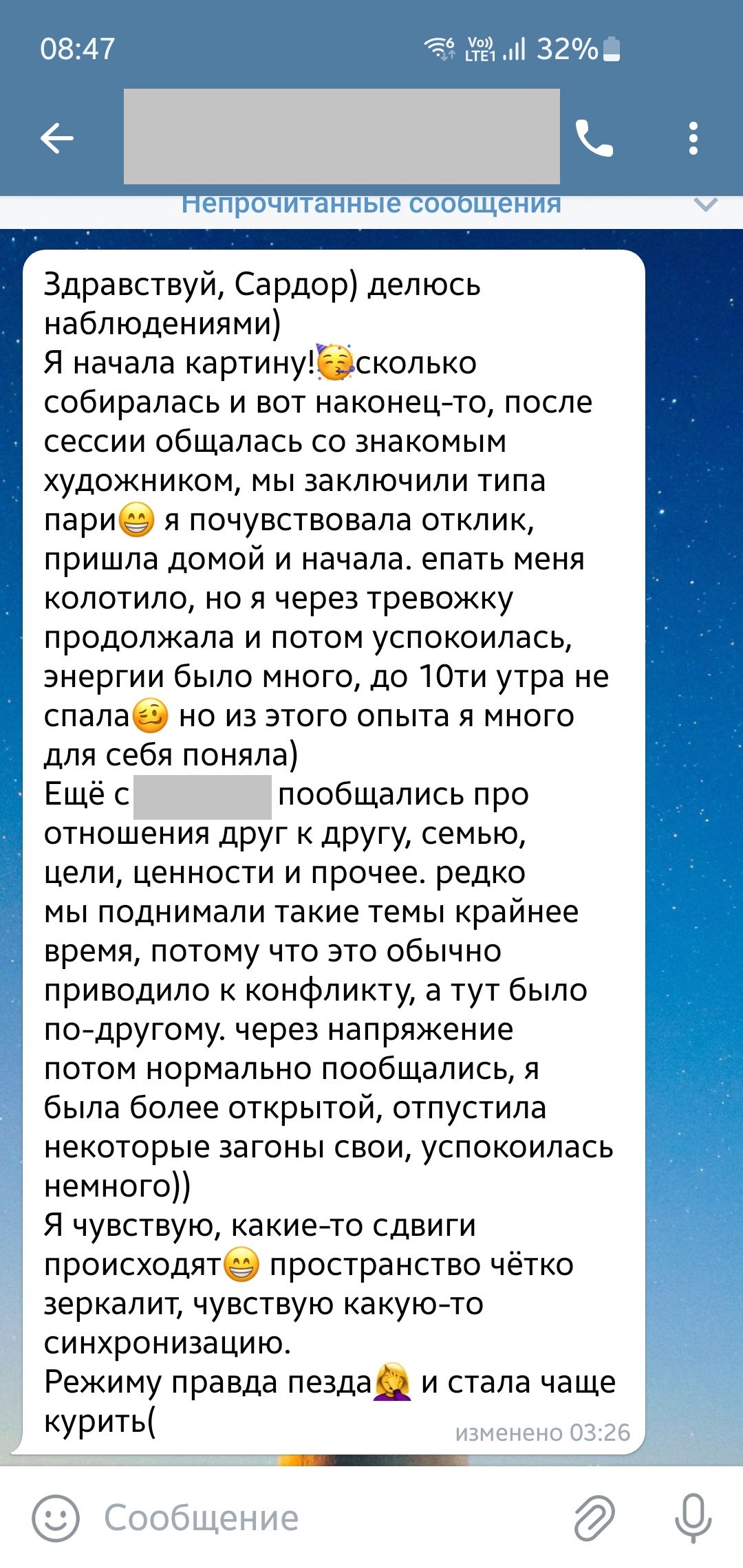Attach a file with the paperclip

pos(594,1518)
